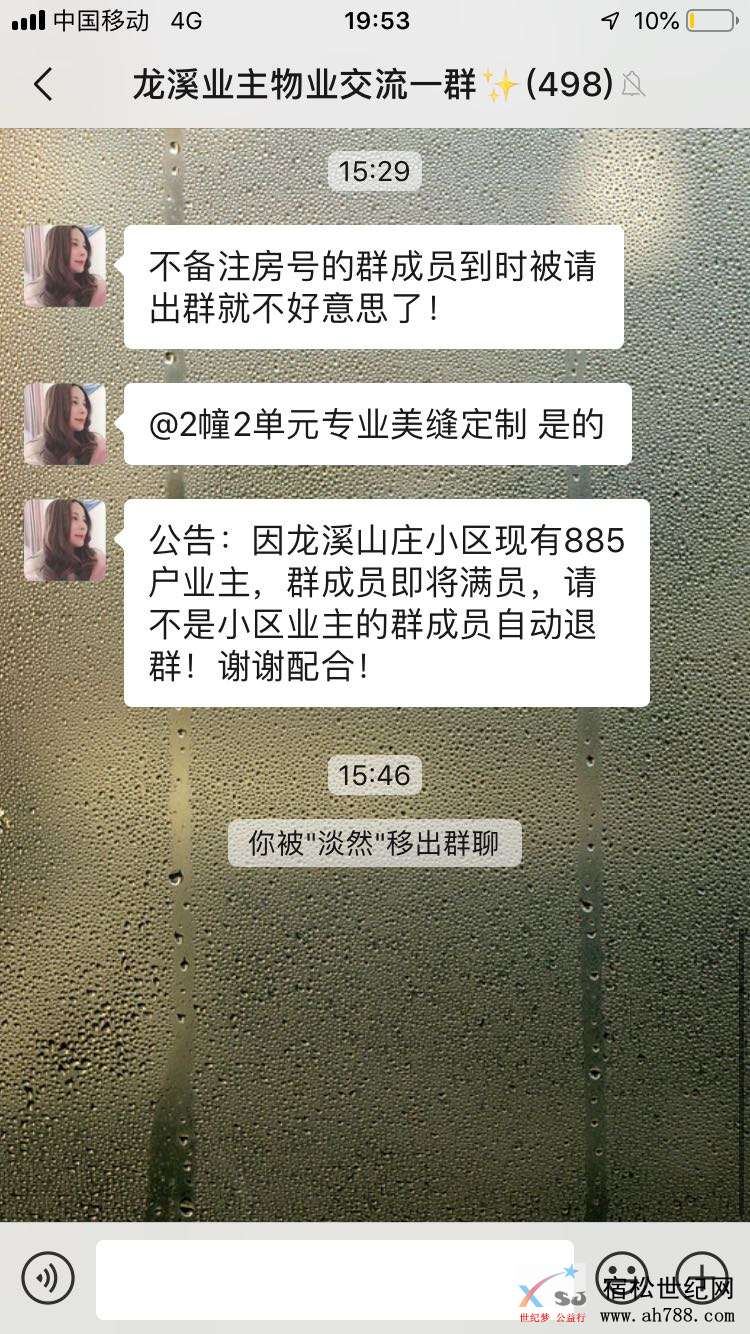Tap the voice input icon

pos(48,1277)
